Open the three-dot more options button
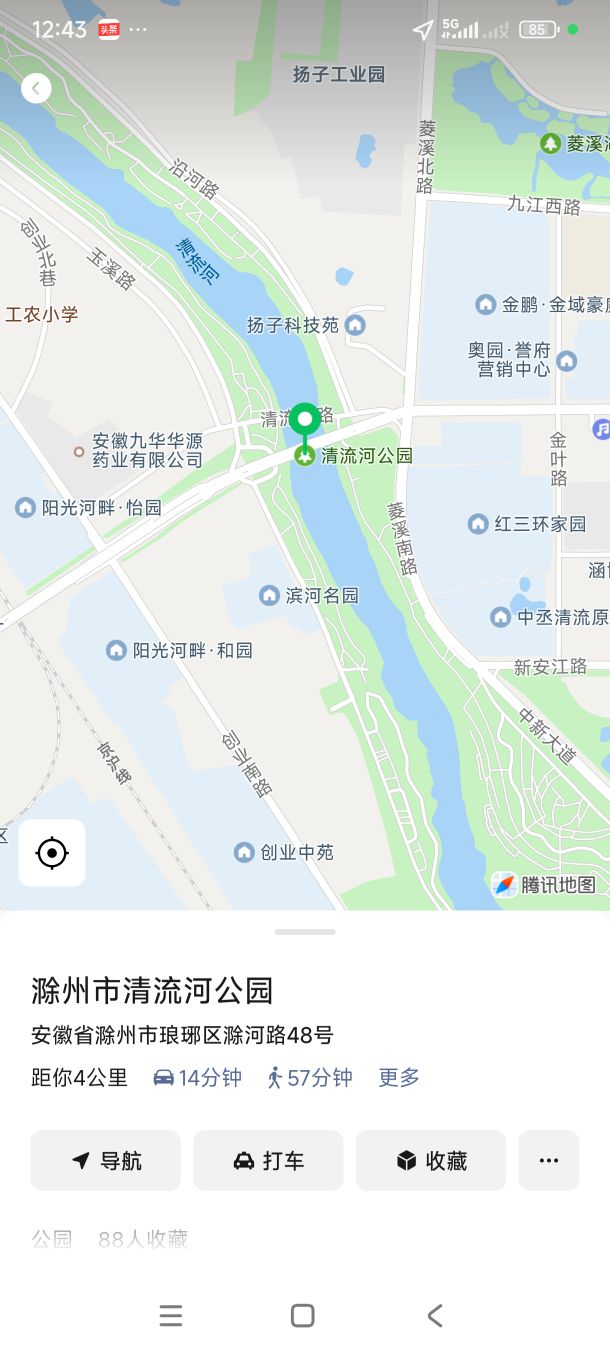The width and height of the screenshot is (610, 1356). pos(548,1160)
